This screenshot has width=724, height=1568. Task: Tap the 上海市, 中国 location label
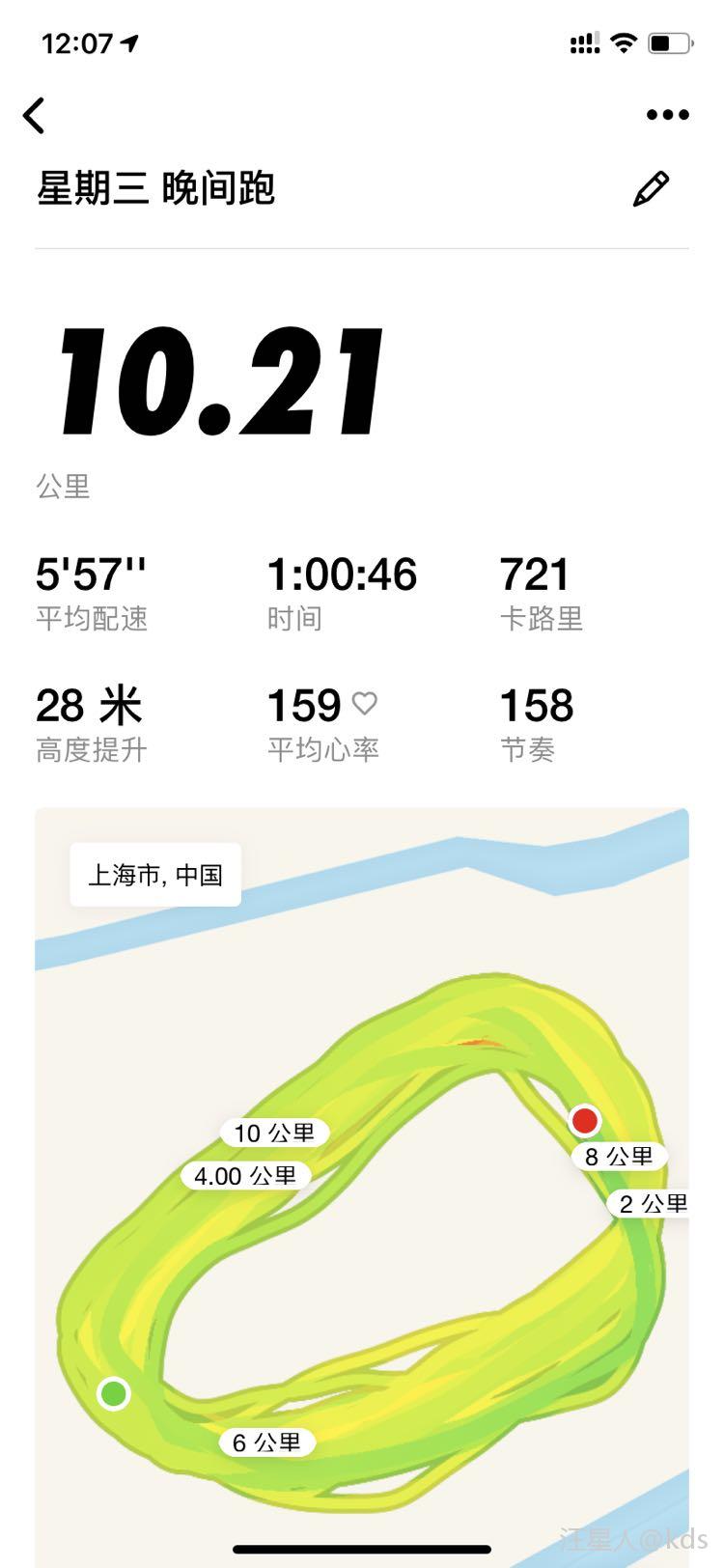tap(154, 875)
